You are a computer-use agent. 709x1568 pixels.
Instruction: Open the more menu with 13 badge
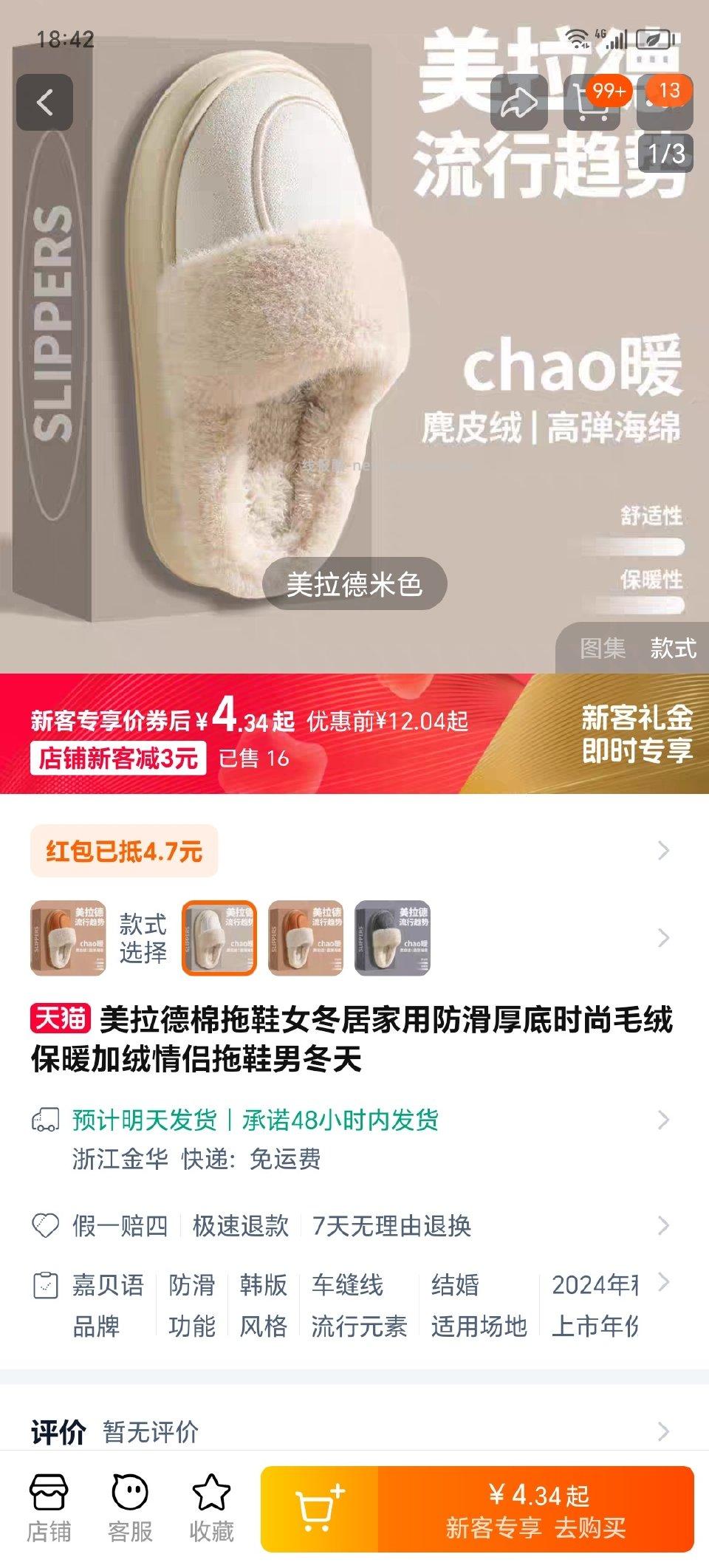[x=665, y=103]
